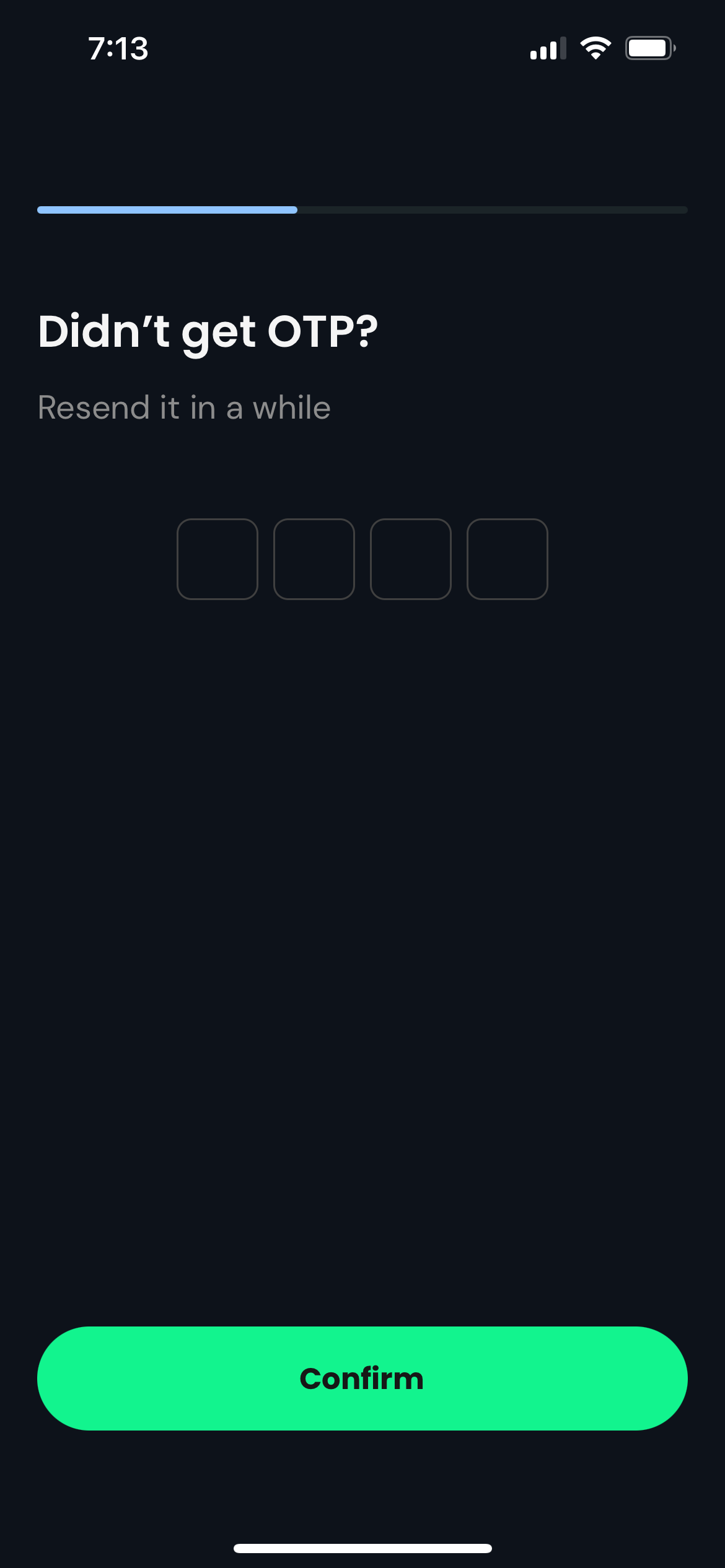725x1568 pixels.
Task: Select the third OTP digit box
Action: pyautogui.click(x=410, y=559)
